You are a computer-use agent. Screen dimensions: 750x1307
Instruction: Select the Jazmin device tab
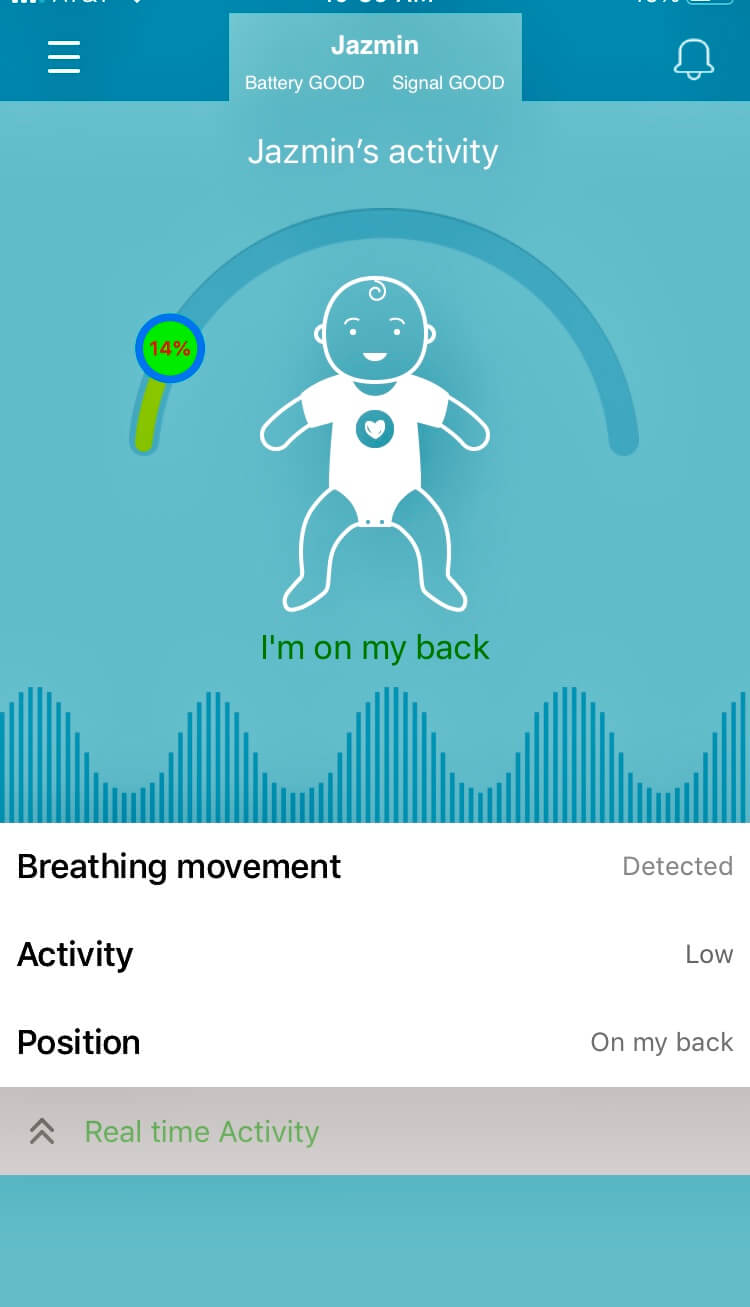(x=375, y=60)
